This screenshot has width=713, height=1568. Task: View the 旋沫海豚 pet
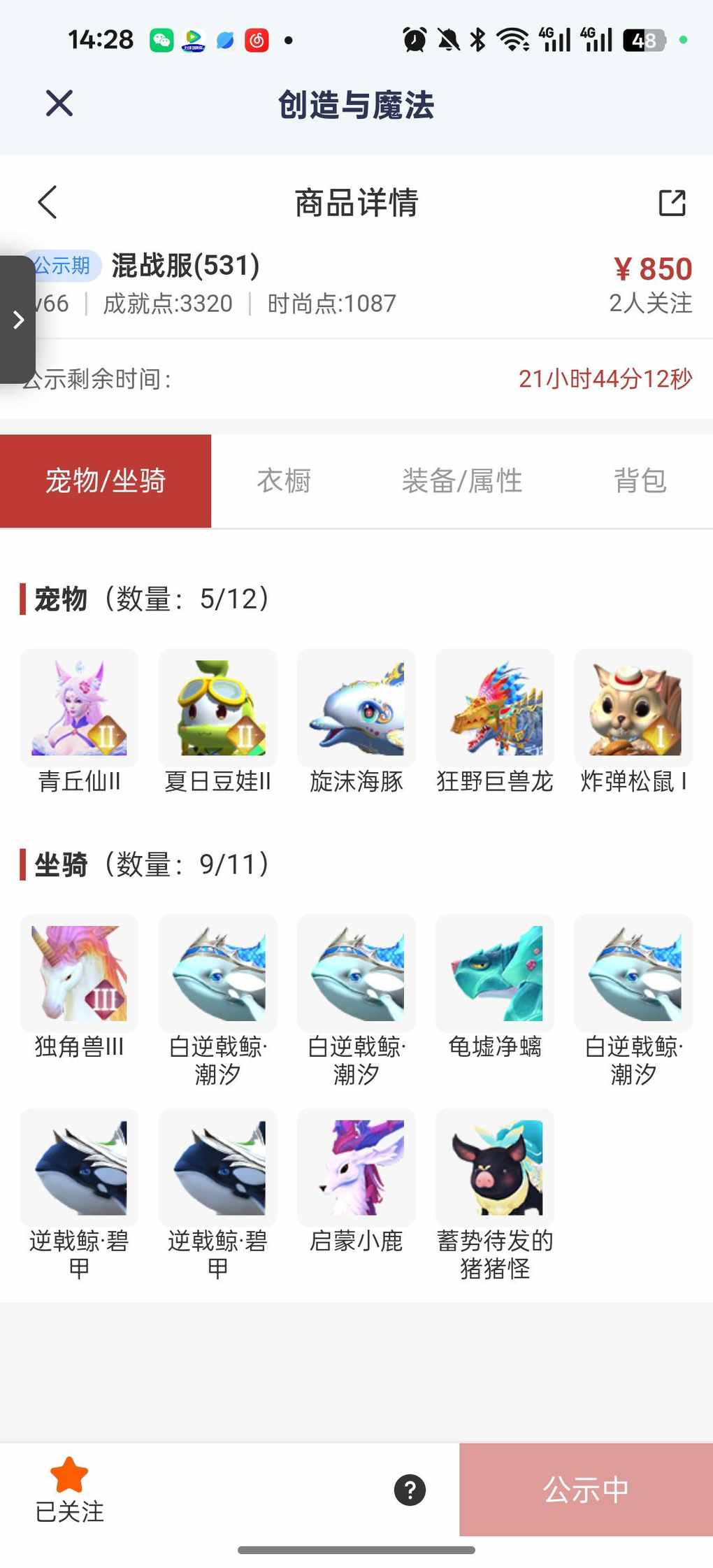coord(356,708)
